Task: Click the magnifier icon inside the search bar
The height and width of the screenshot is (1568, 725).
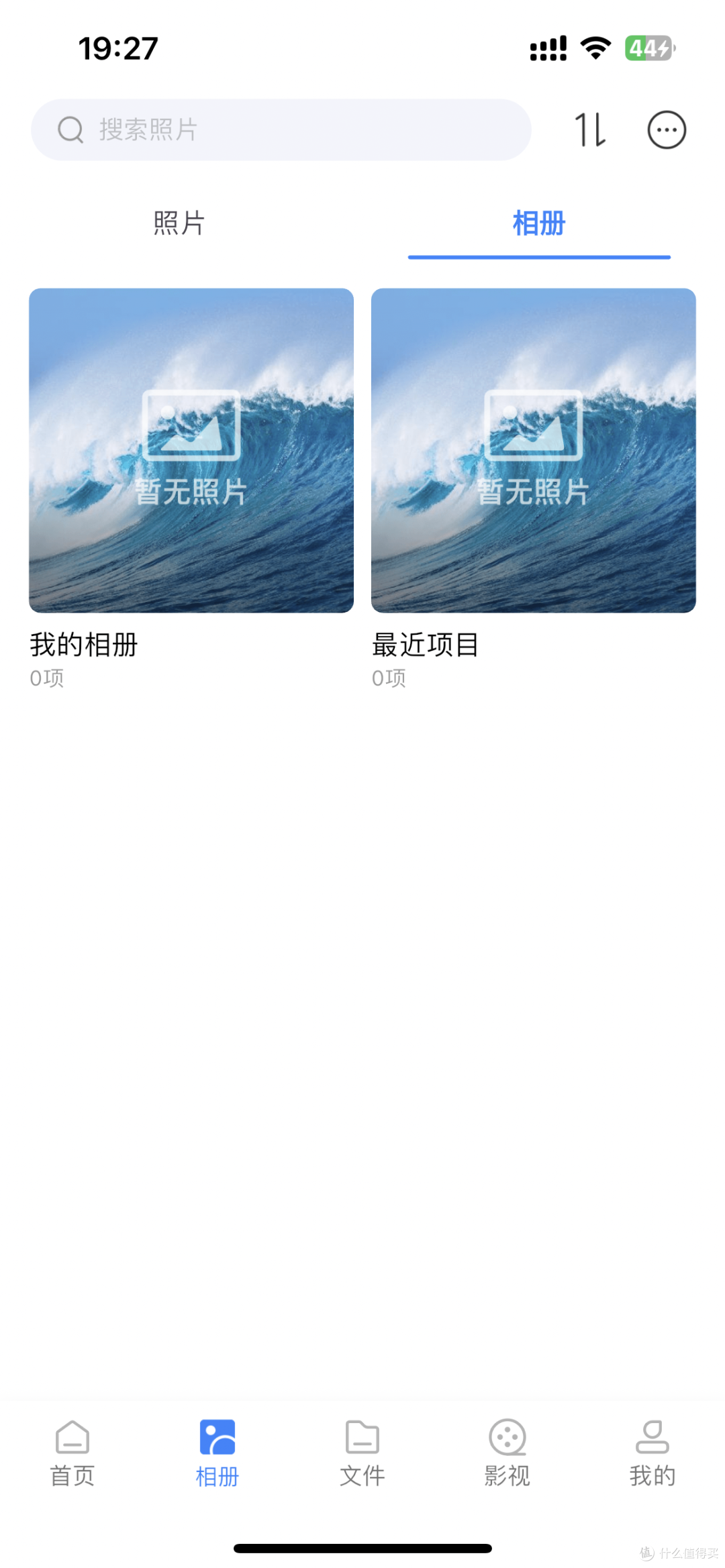Action: [70, 129]
